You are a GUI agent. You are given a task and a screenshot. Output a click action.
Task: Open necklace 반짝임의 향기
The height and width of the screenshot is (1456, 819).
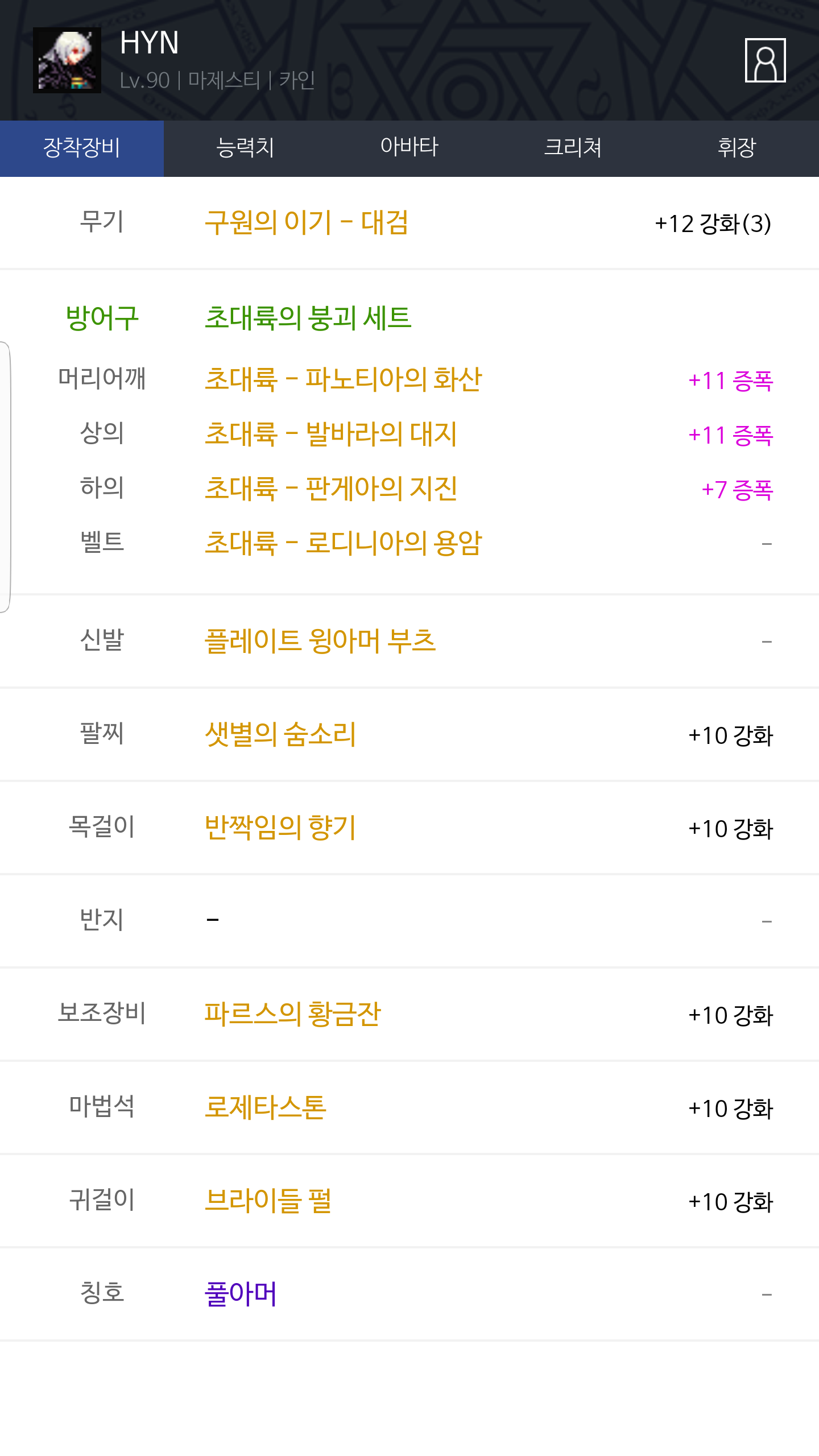(x=280, y=828)
